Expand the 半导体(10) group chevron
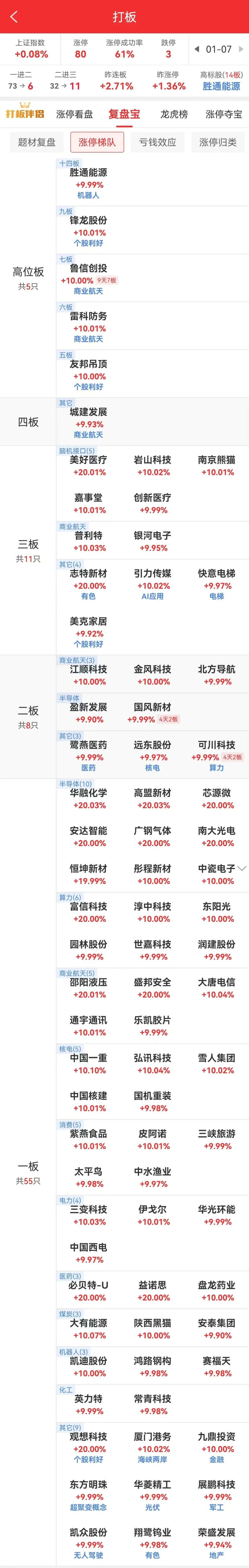The image size is (249, 1568). point(242,869)
